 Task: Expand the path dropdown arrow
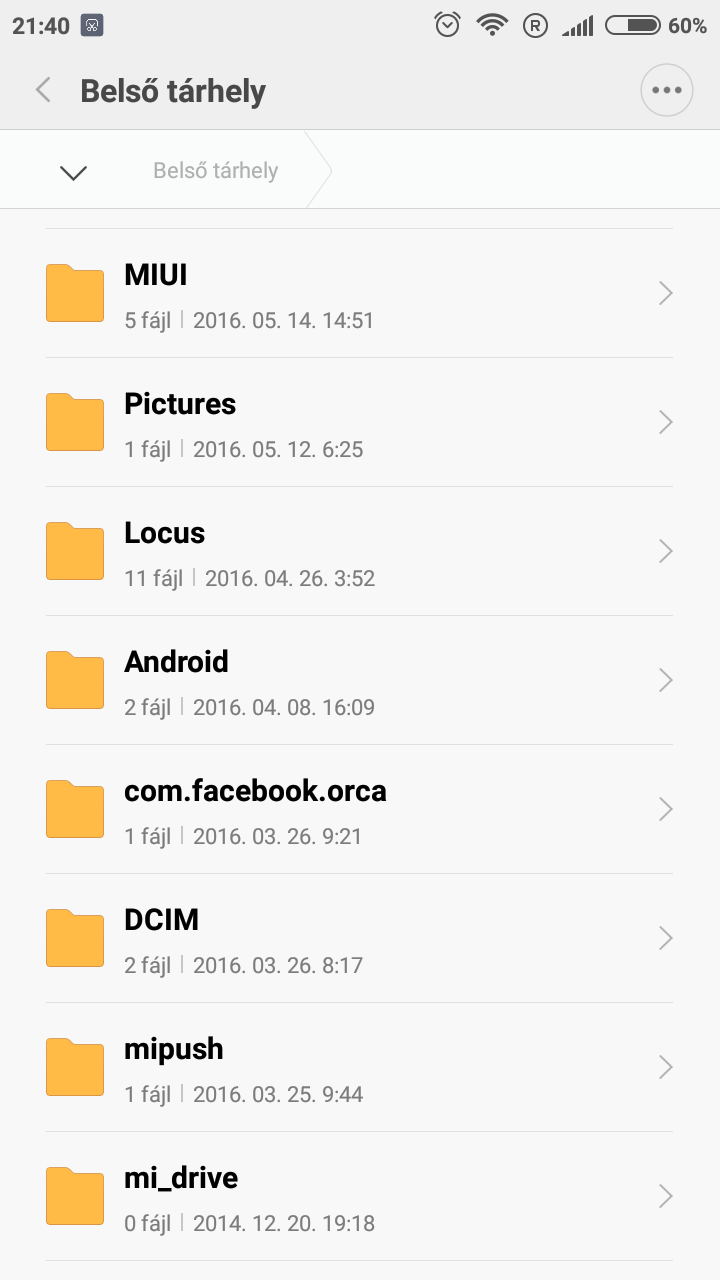pos(74,172)
